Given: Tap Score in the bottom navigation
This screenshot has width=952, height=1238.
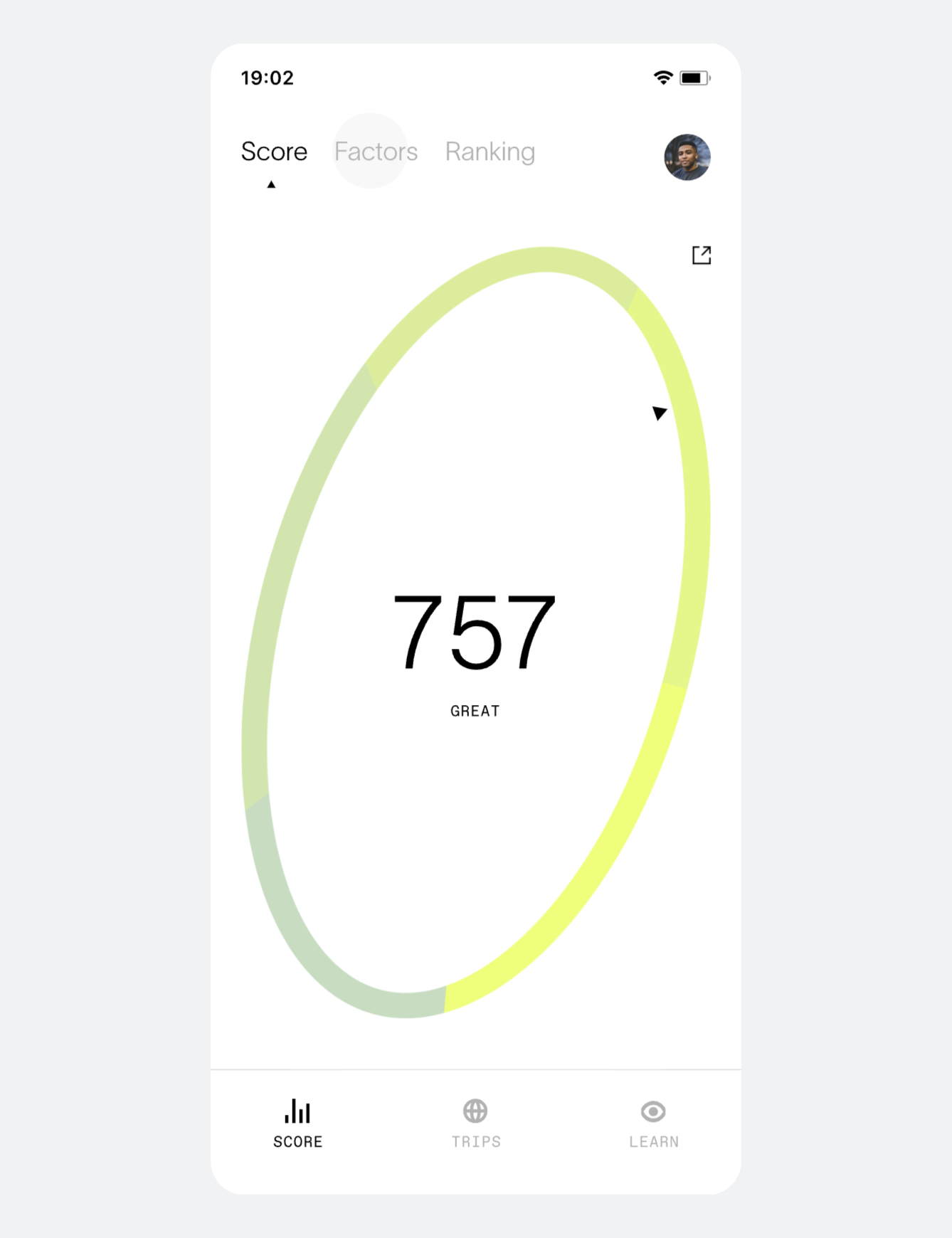Looking at the screenshot, I should (x=298, y=1123).
